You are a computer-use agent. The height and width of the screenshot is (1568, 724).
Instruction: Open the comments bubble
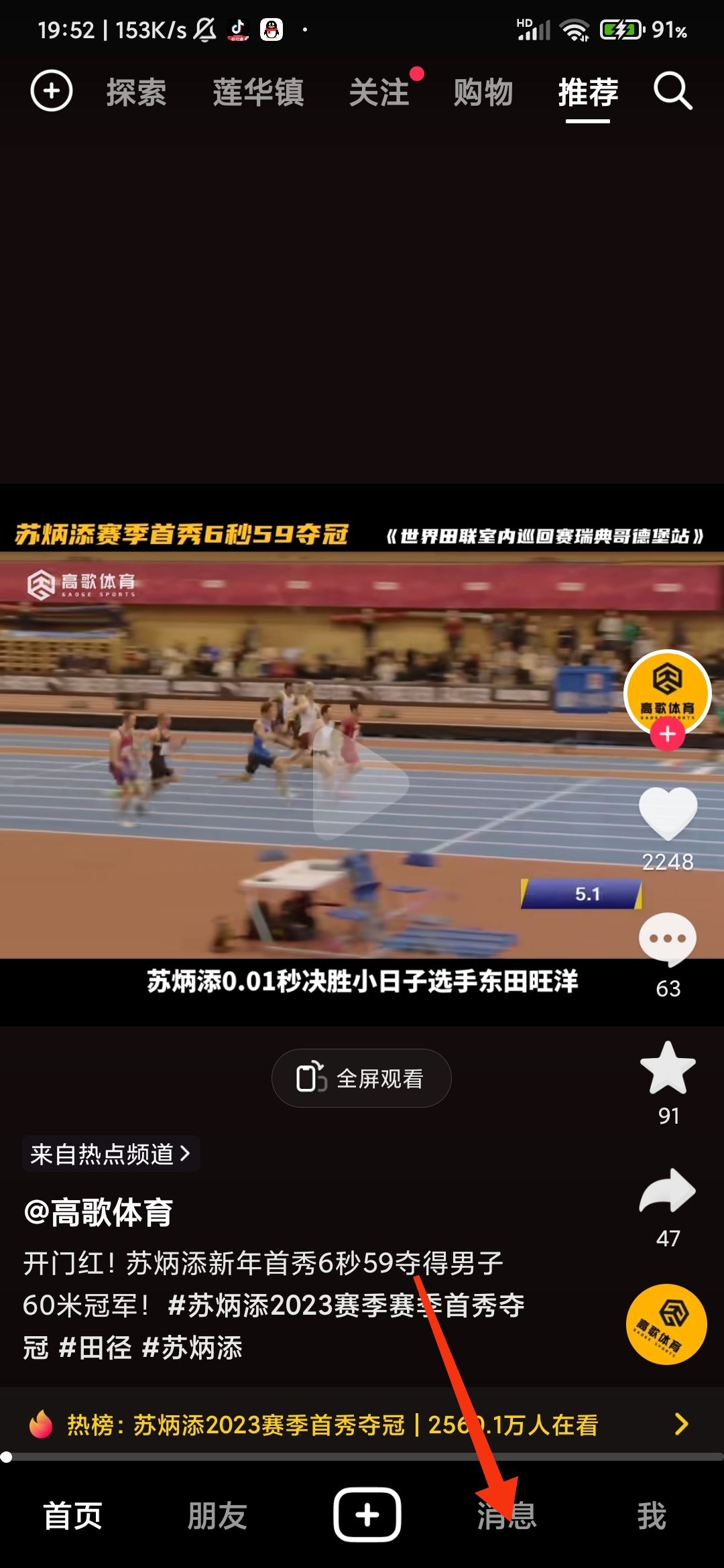click(668, 939)
